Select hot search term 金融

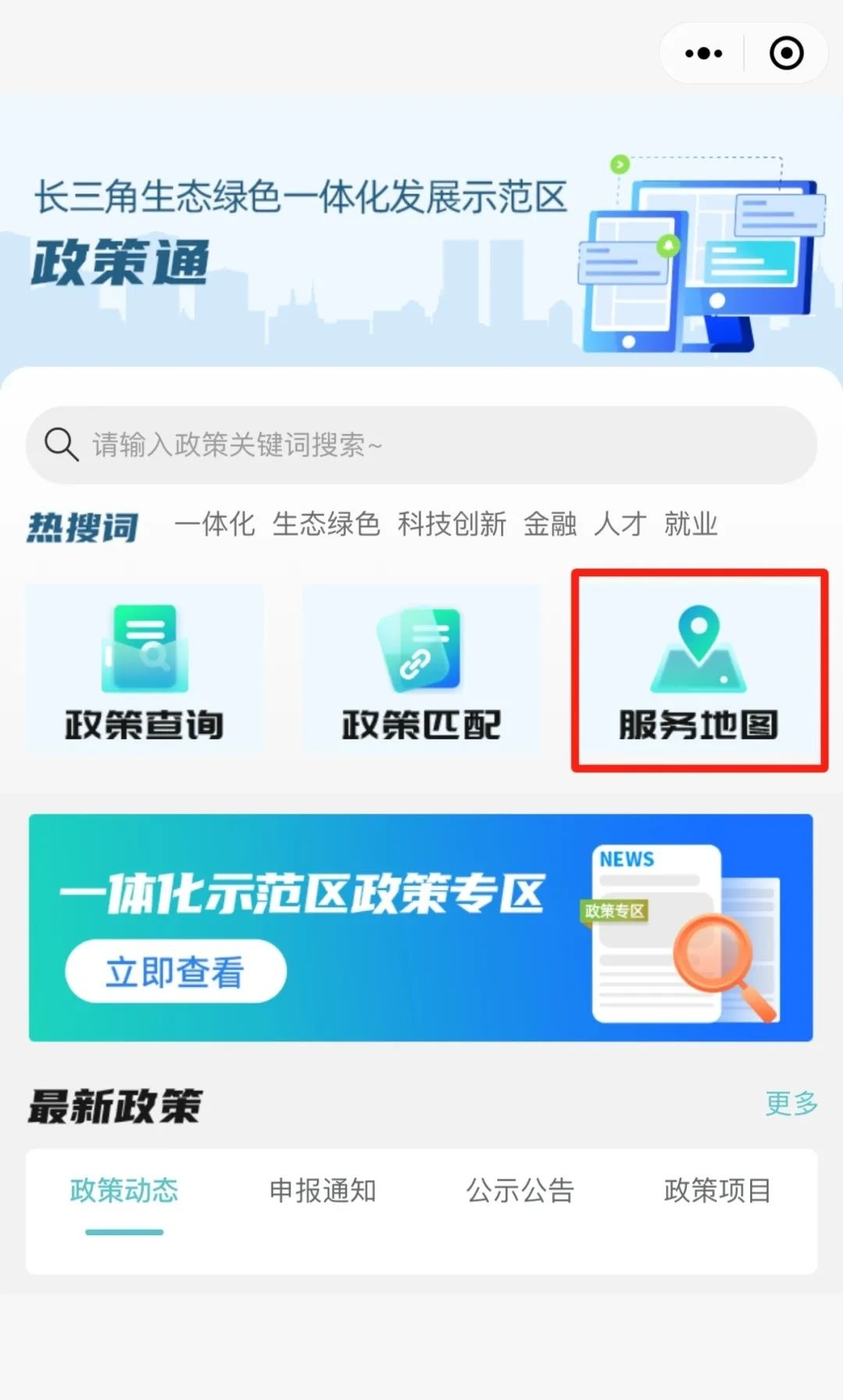tap(550, 524)
